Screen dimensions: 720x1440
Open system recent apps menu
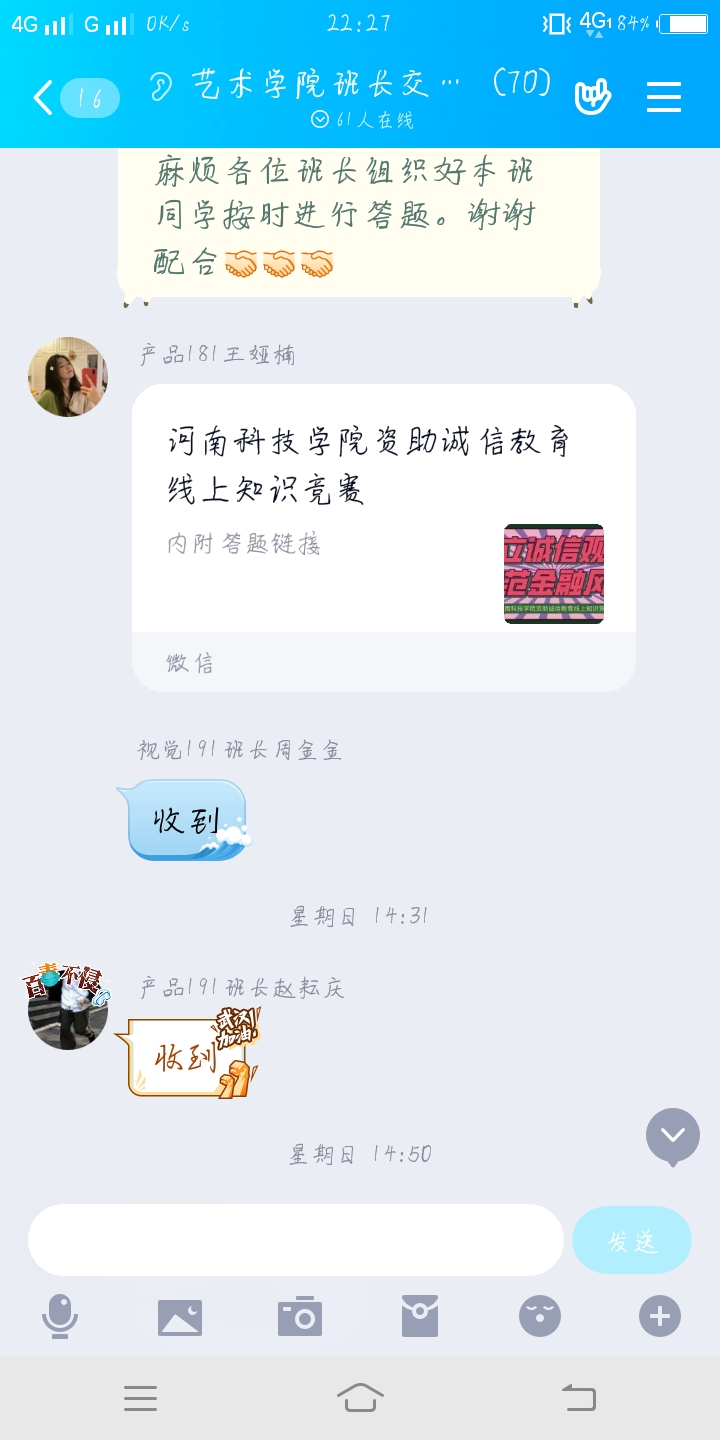pyautogui.click(x=140, y=1397)
